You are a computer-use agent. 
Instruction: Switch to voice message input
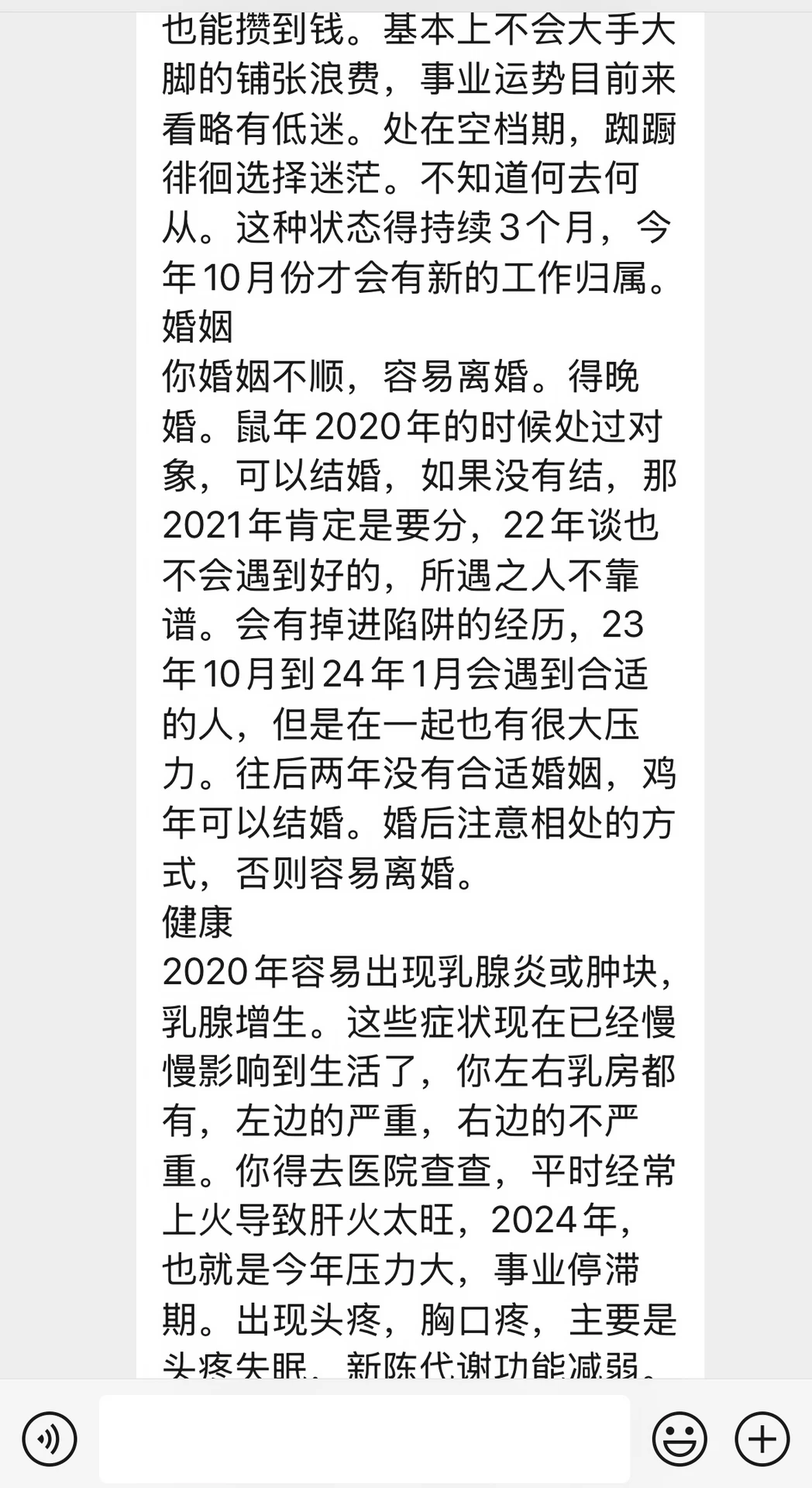click(x=50, y=1439)
